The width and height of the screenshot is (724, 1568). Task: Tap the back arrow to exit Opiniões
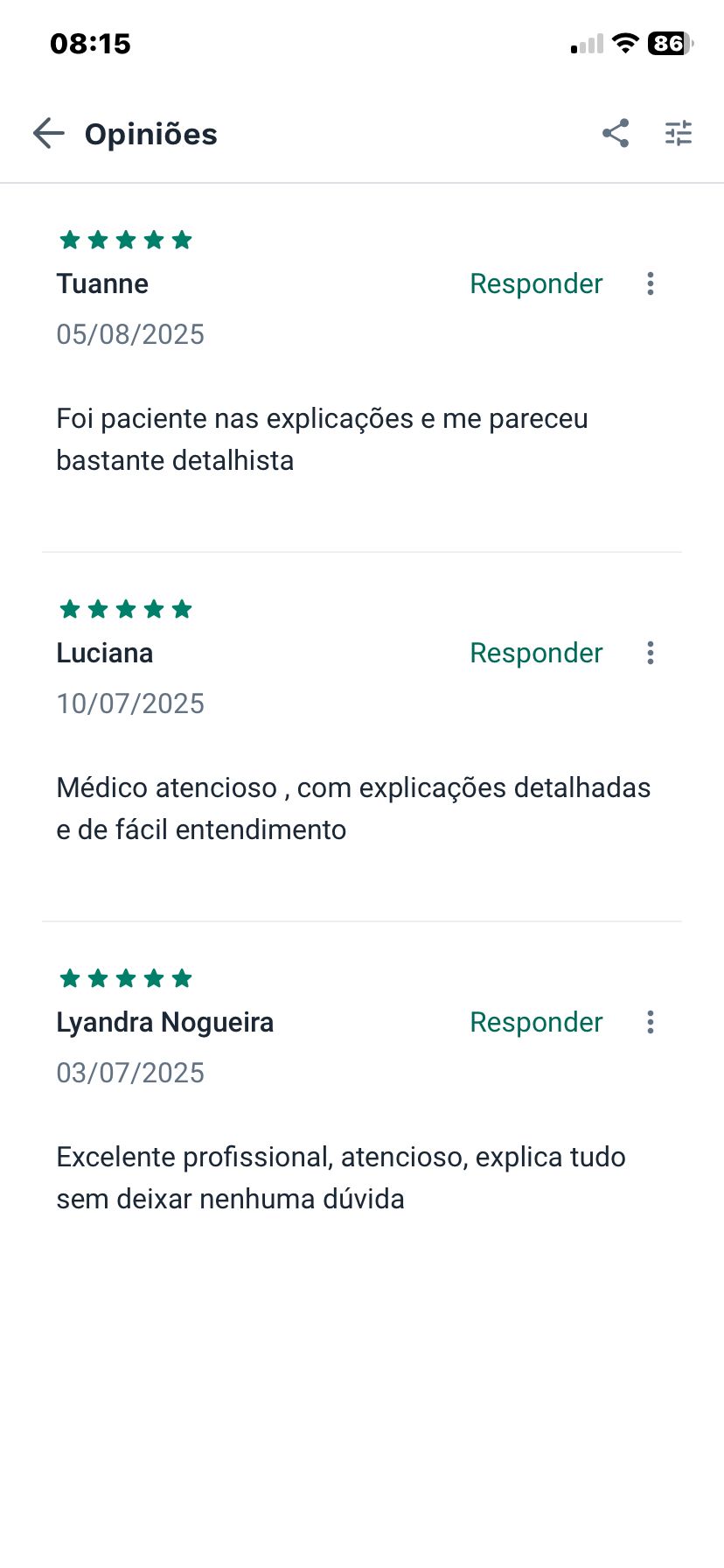(48, 134)
